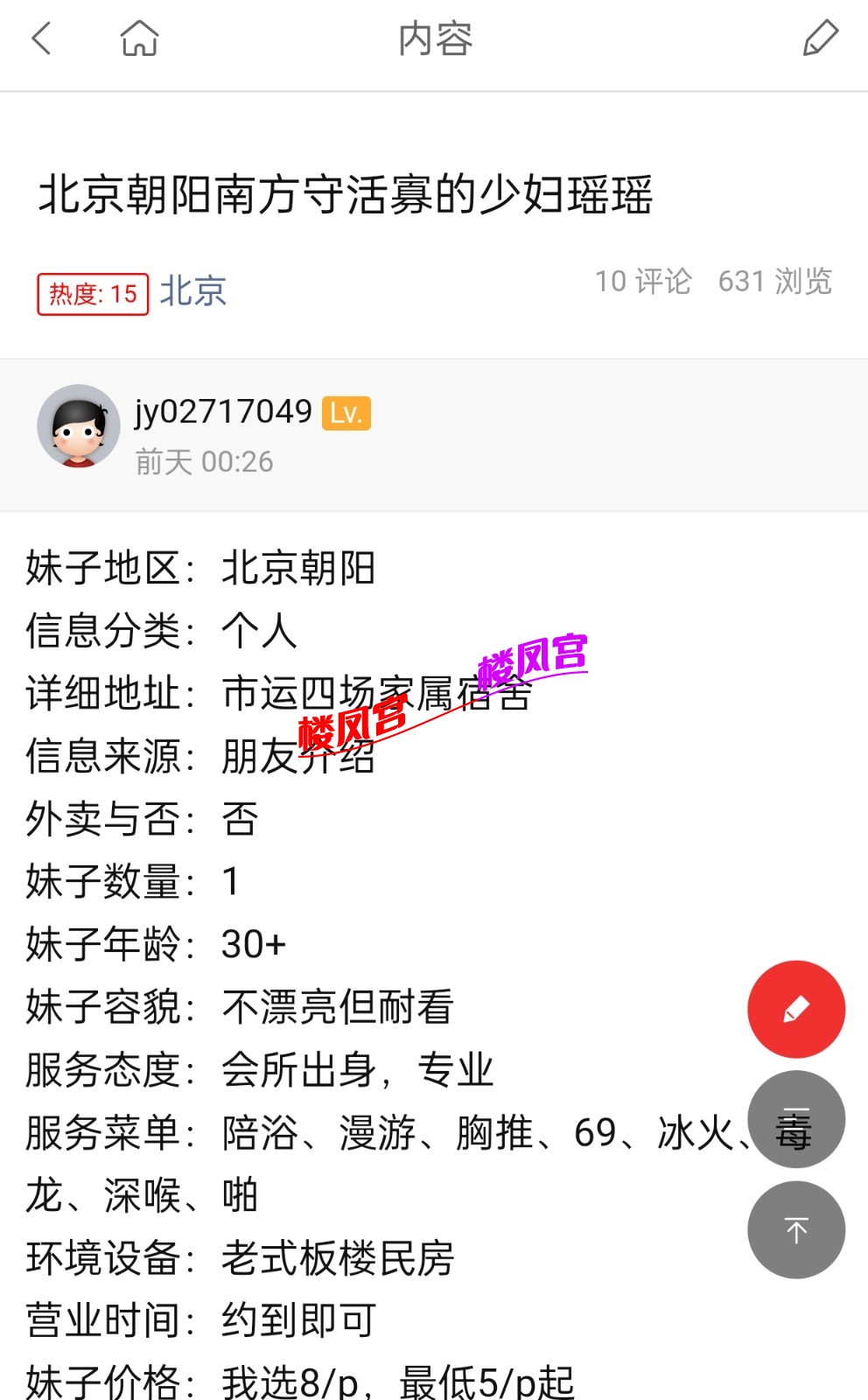
Task: Open the home page icon
Action: pos(139,38)
